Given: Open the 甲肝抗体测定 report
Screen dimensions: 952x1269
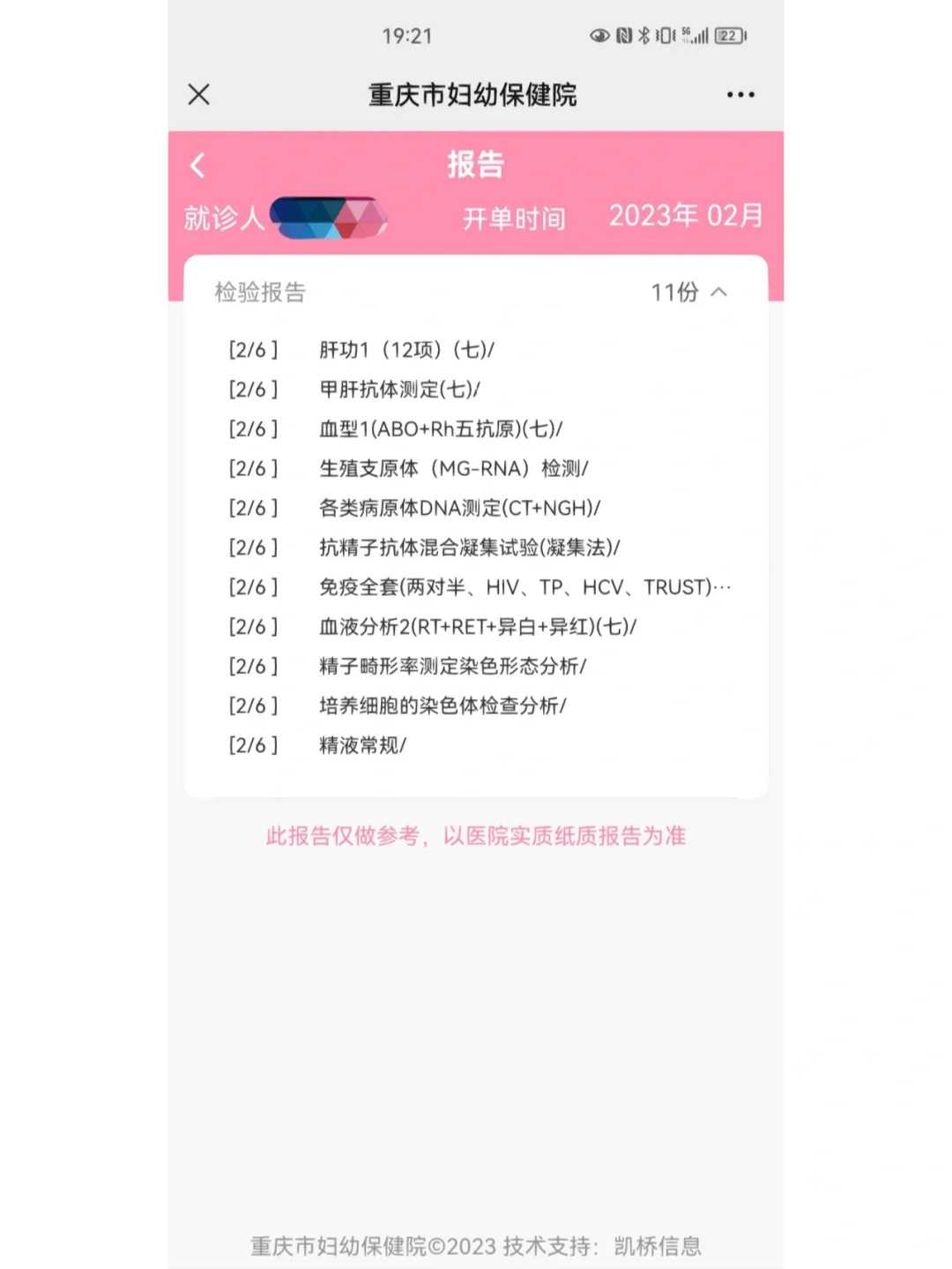Looking at the screenshot, I should click(x=398, y=389).
